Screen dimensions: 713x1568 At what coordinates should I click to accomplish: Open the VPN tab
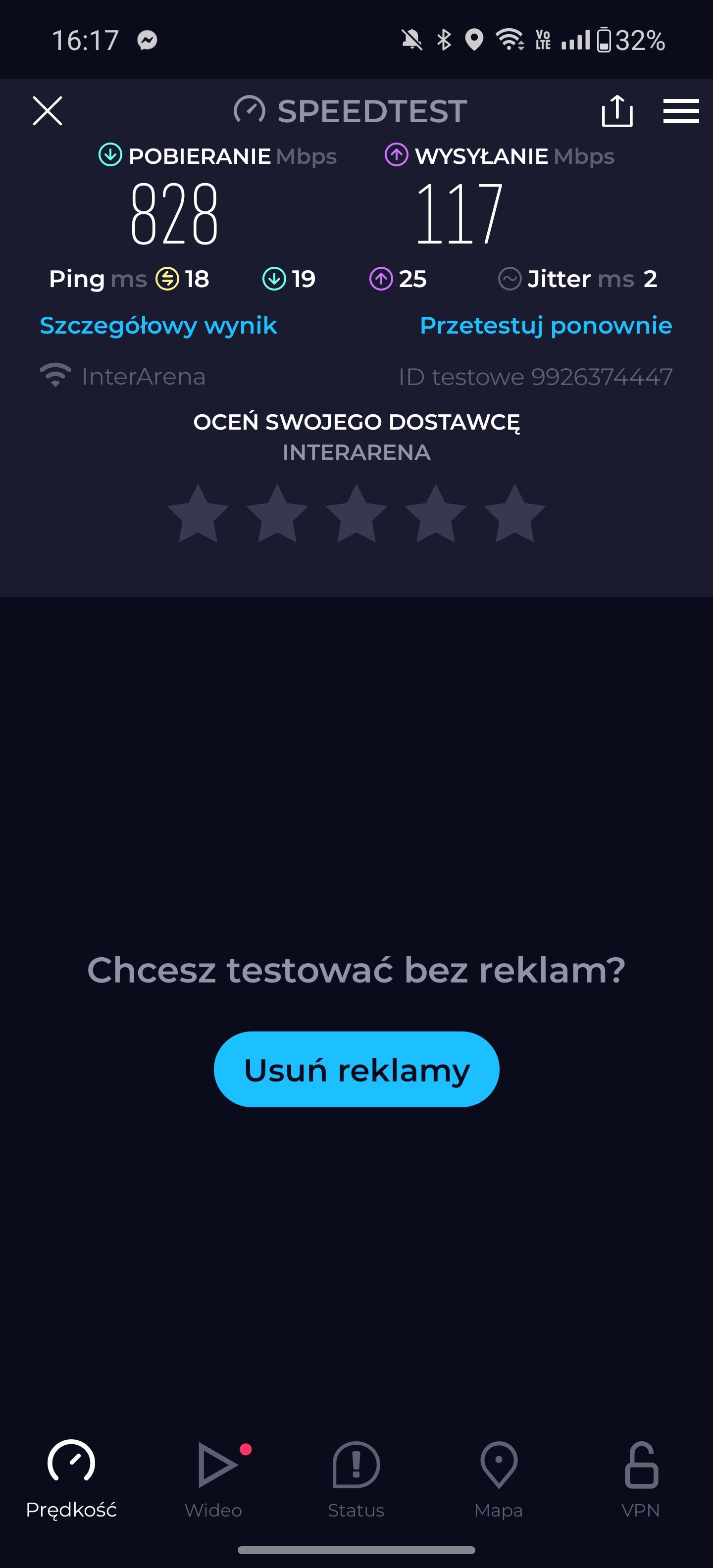[641, 1479]
